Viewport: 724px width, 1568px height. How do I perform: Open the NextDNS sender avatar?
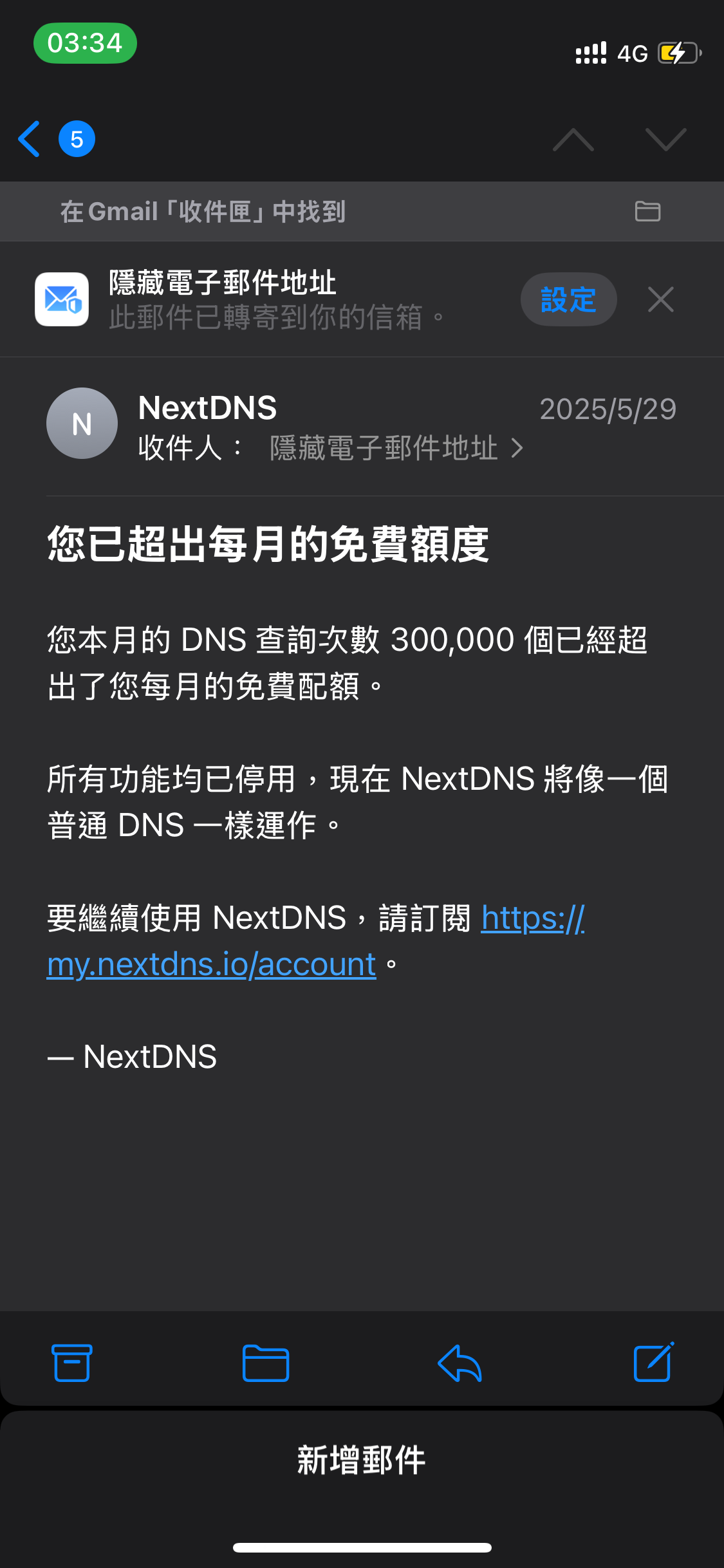82,423
